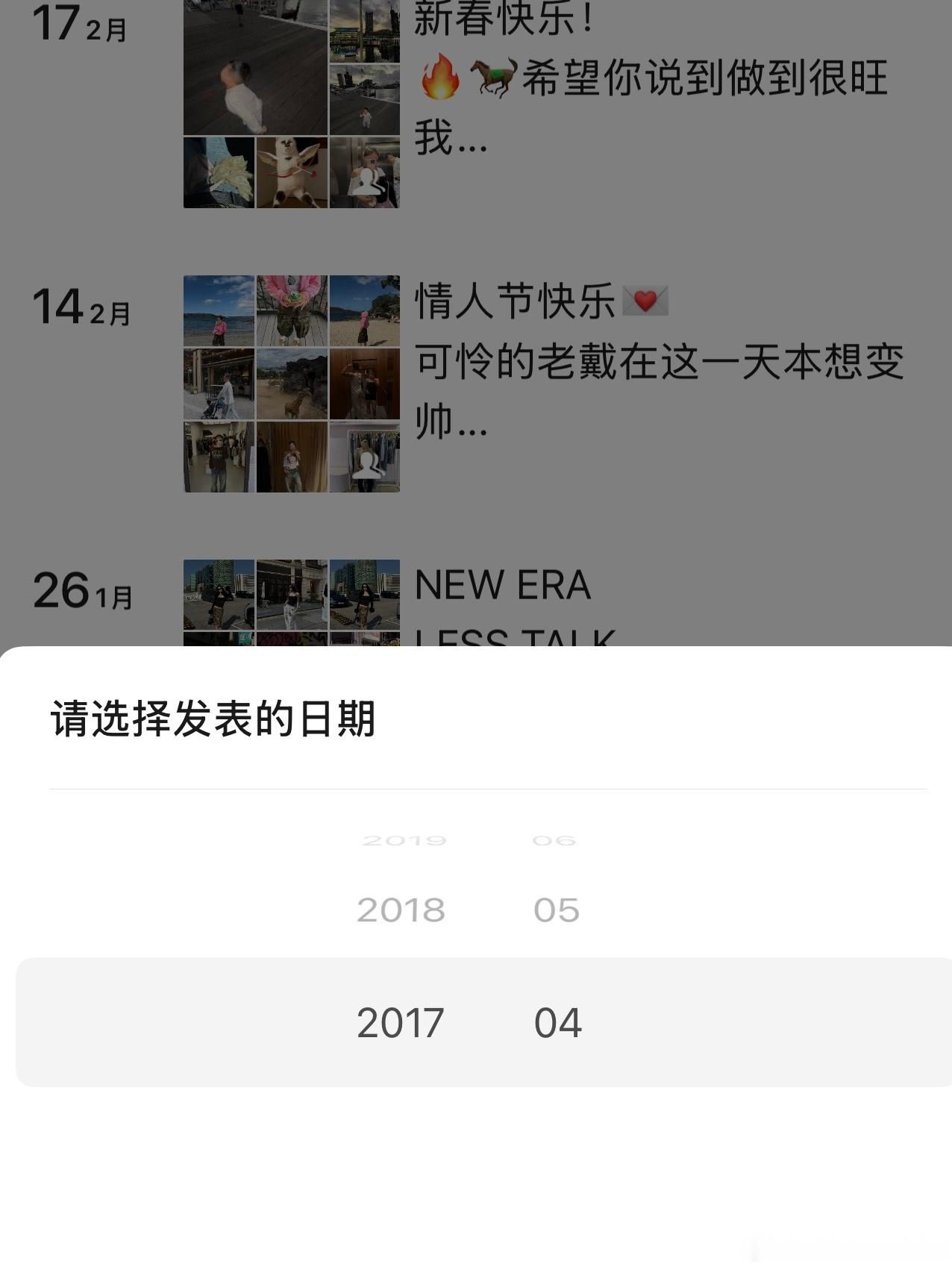Choose month 05 in the month wheel
Image resolution: width=952 pixels, height=1270 pixels.
(x=556, y=909)
